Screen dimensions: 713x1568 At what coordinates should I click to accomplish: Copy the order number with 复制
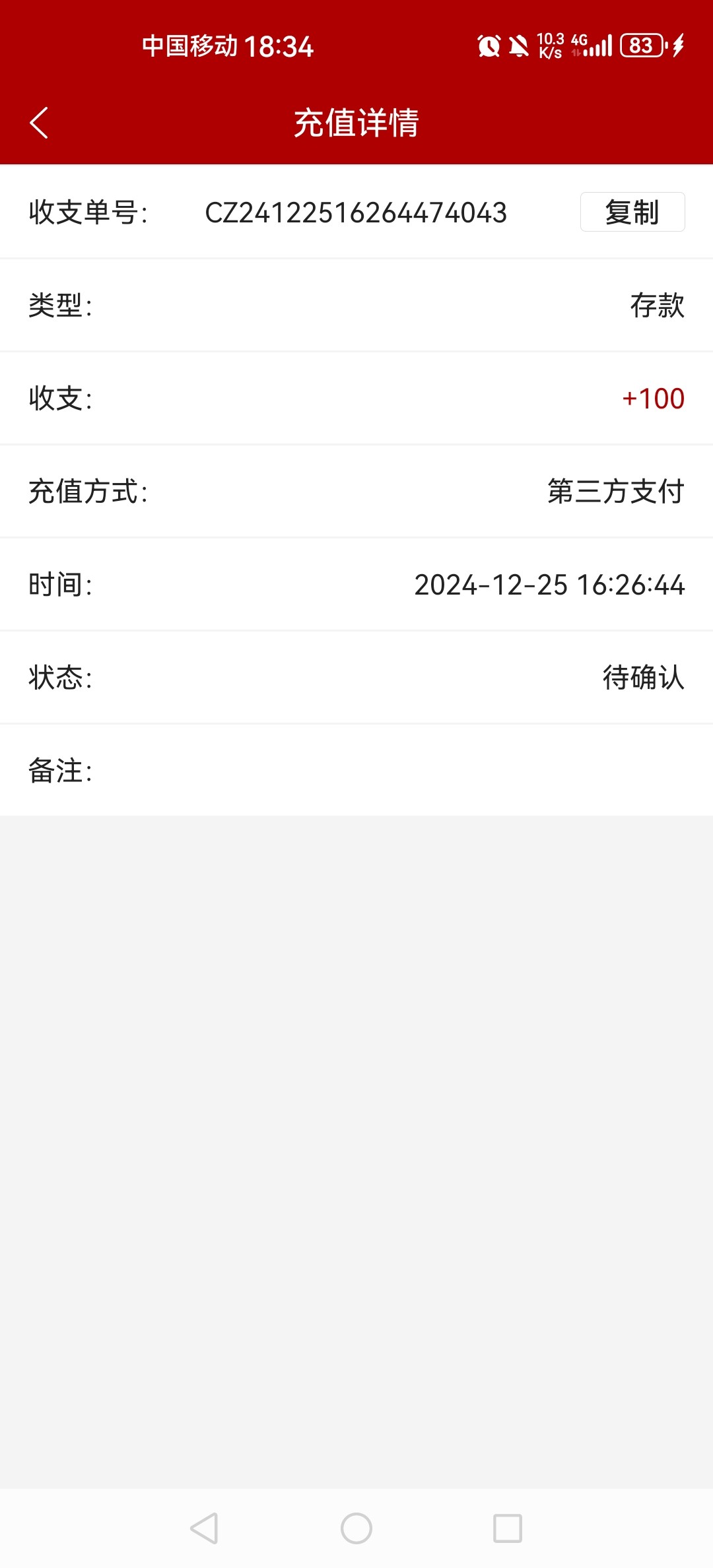(632, 212)
